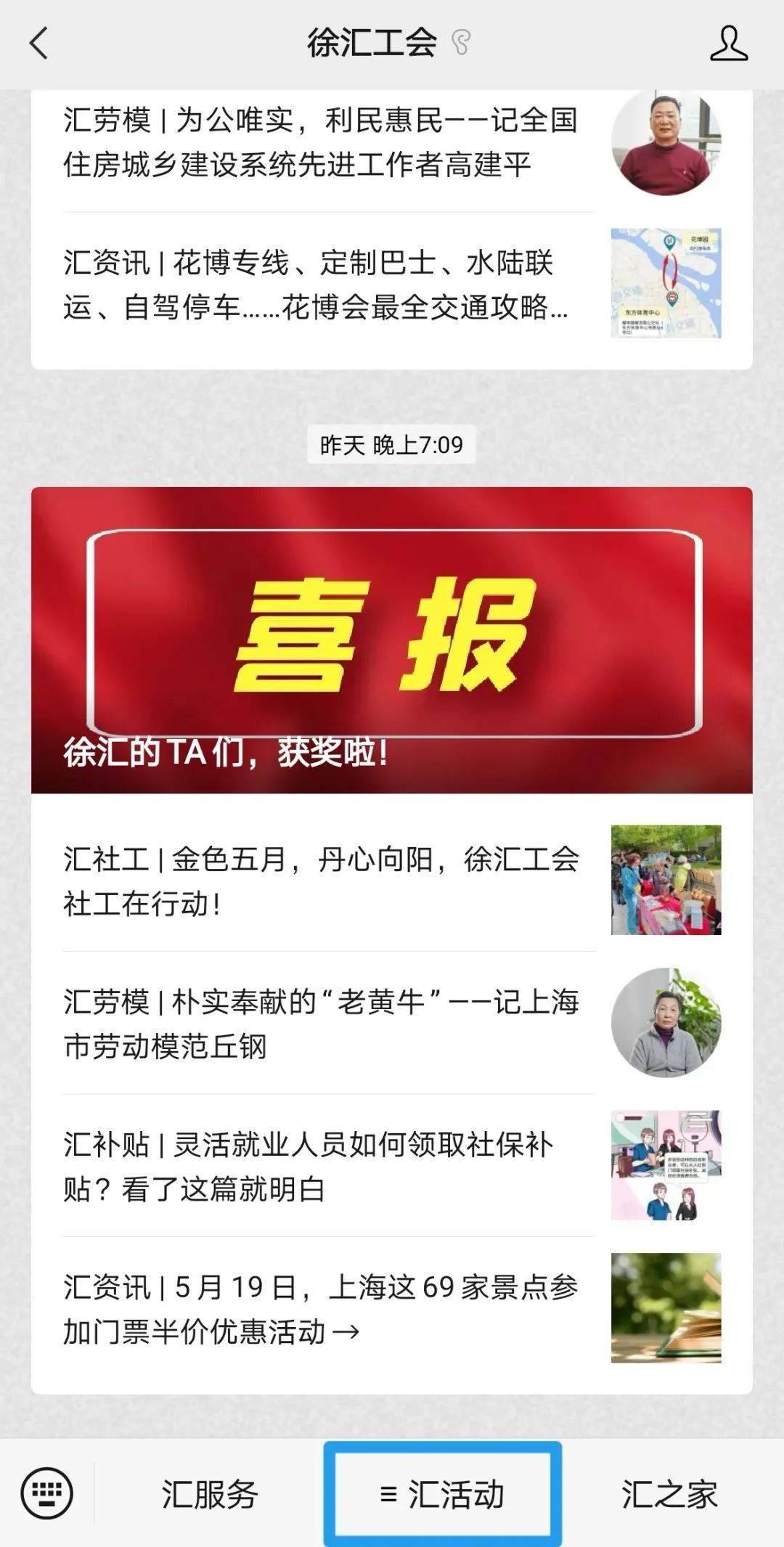This screenshot has width=784, height=1547.
Task: Open the account profile icon
Action: pos(728,44)
